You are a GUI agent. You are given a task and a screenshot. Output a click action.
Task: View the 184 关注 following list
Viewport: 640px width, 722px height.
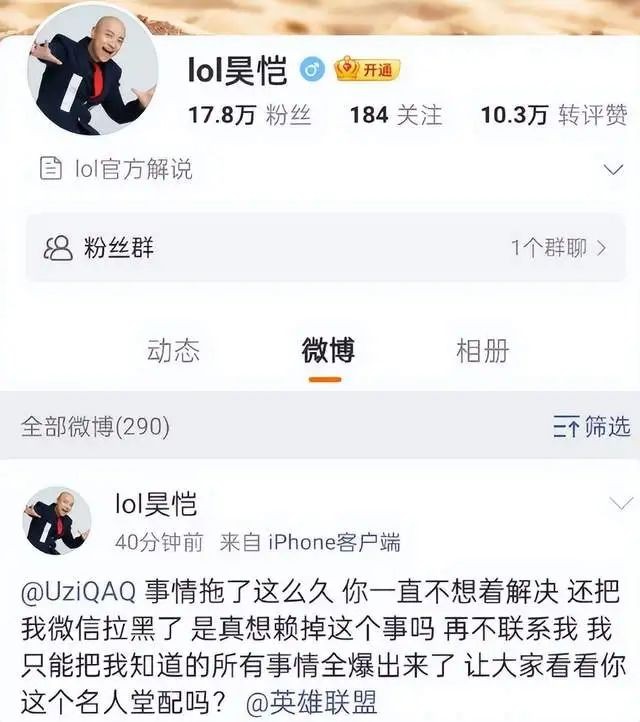pos(395,115)
